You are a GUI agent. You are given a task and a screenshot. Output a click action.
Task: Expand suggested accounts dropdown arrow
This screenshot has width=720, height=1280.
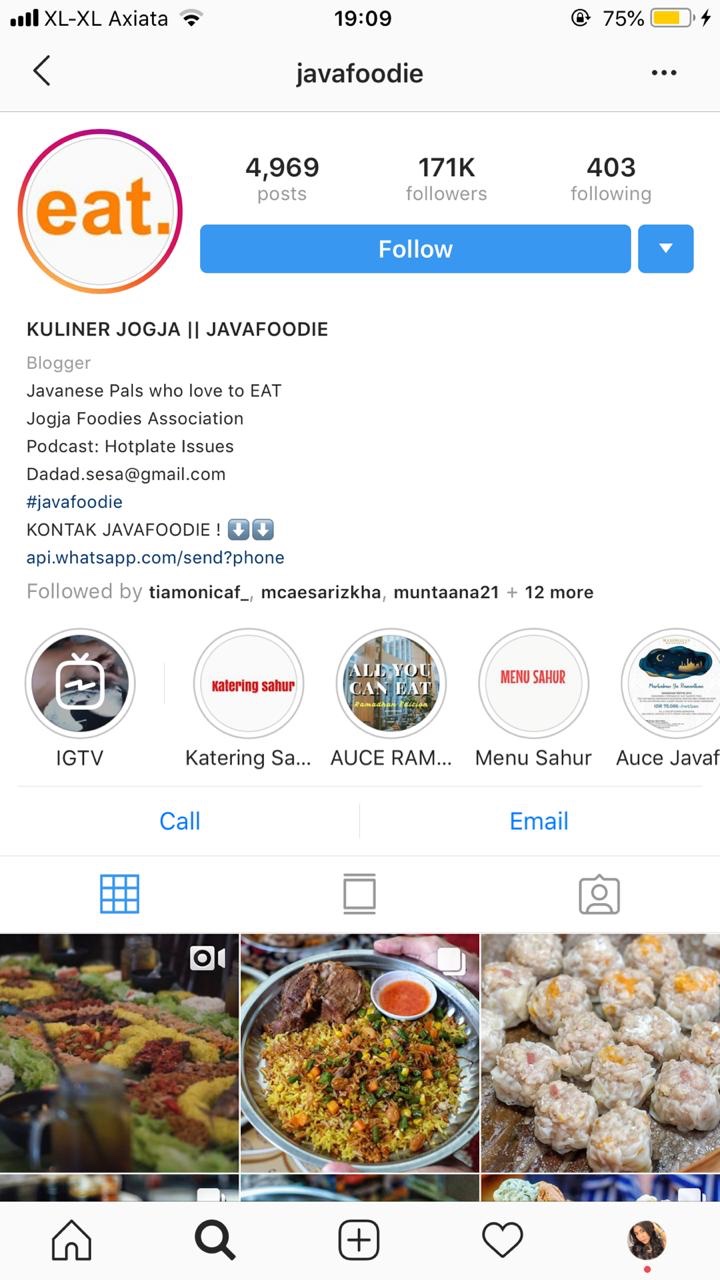click(x=666, y=249)
